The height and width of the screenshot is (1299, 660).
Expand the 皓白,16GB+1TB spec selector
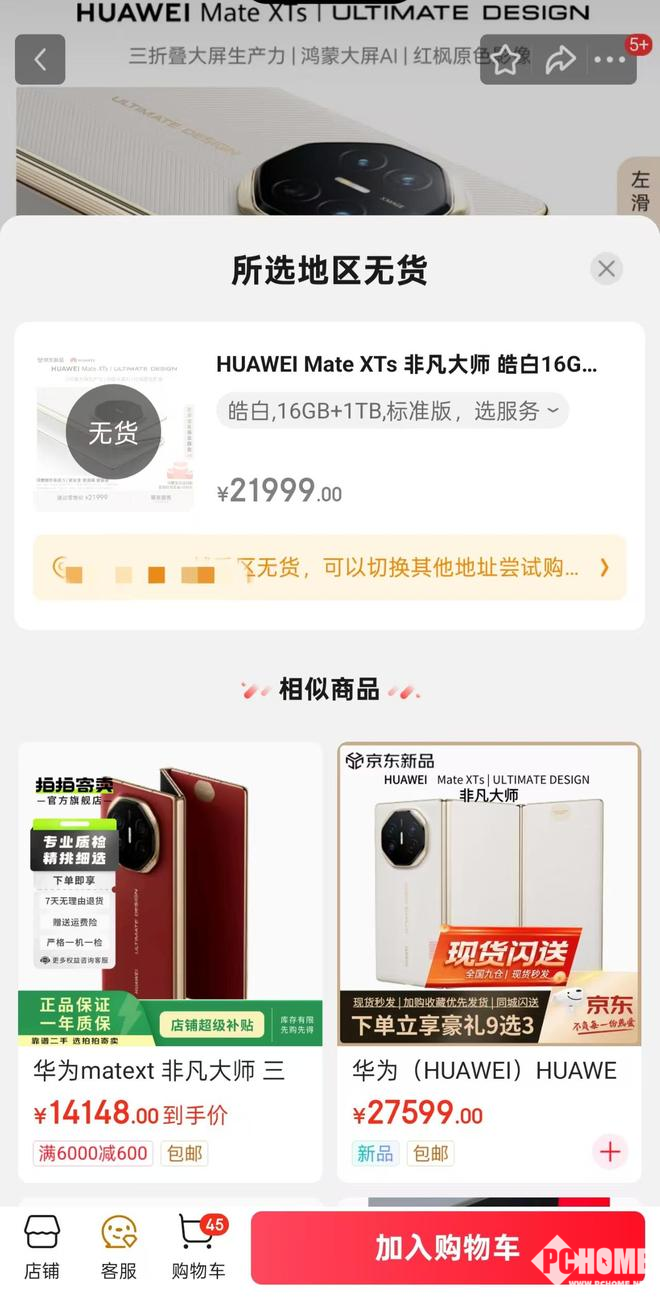point(393,410)
